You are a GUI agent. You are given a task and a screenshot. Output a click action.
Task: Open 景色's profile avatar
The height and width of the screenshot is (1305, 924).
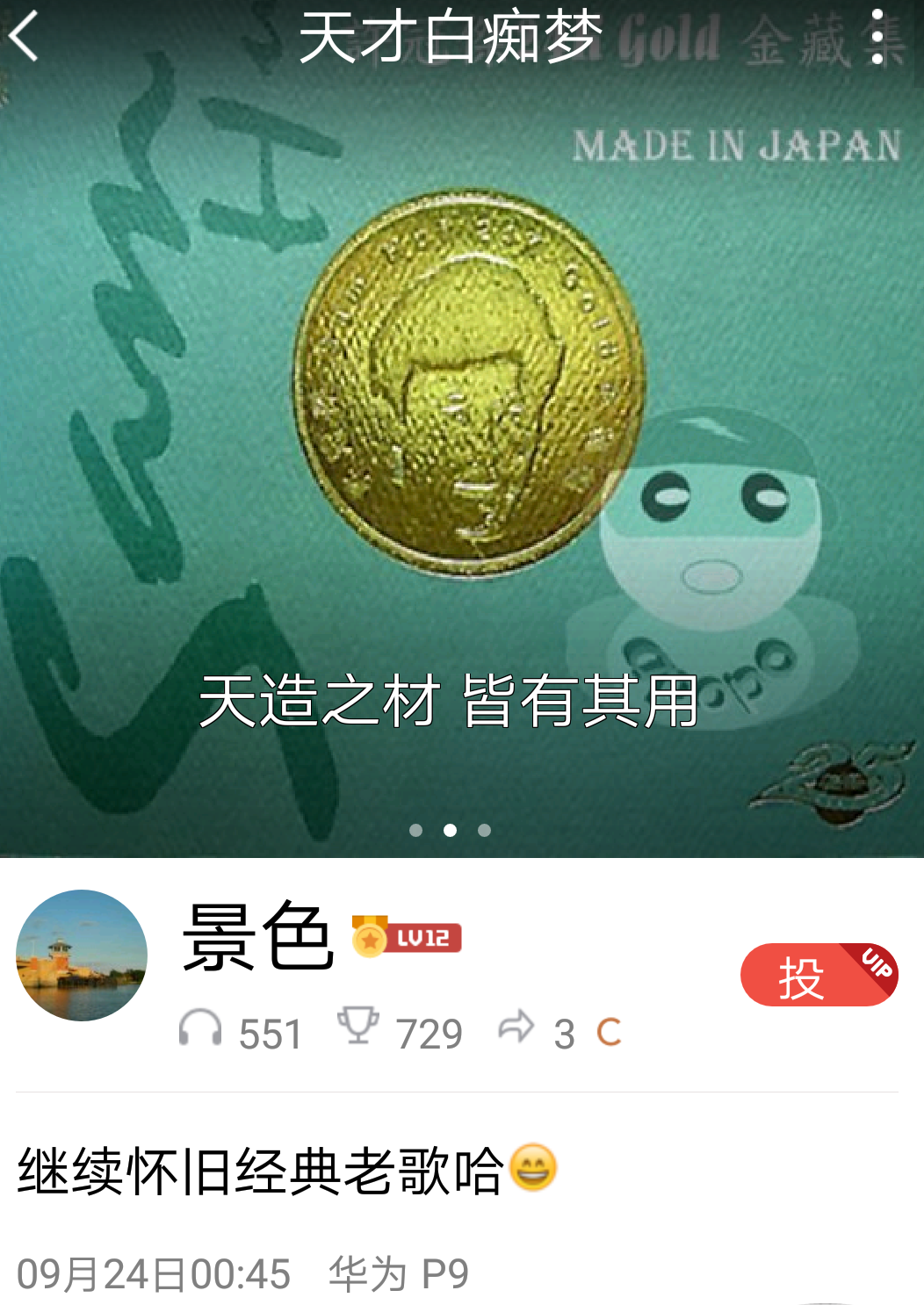tap(82, 955)
